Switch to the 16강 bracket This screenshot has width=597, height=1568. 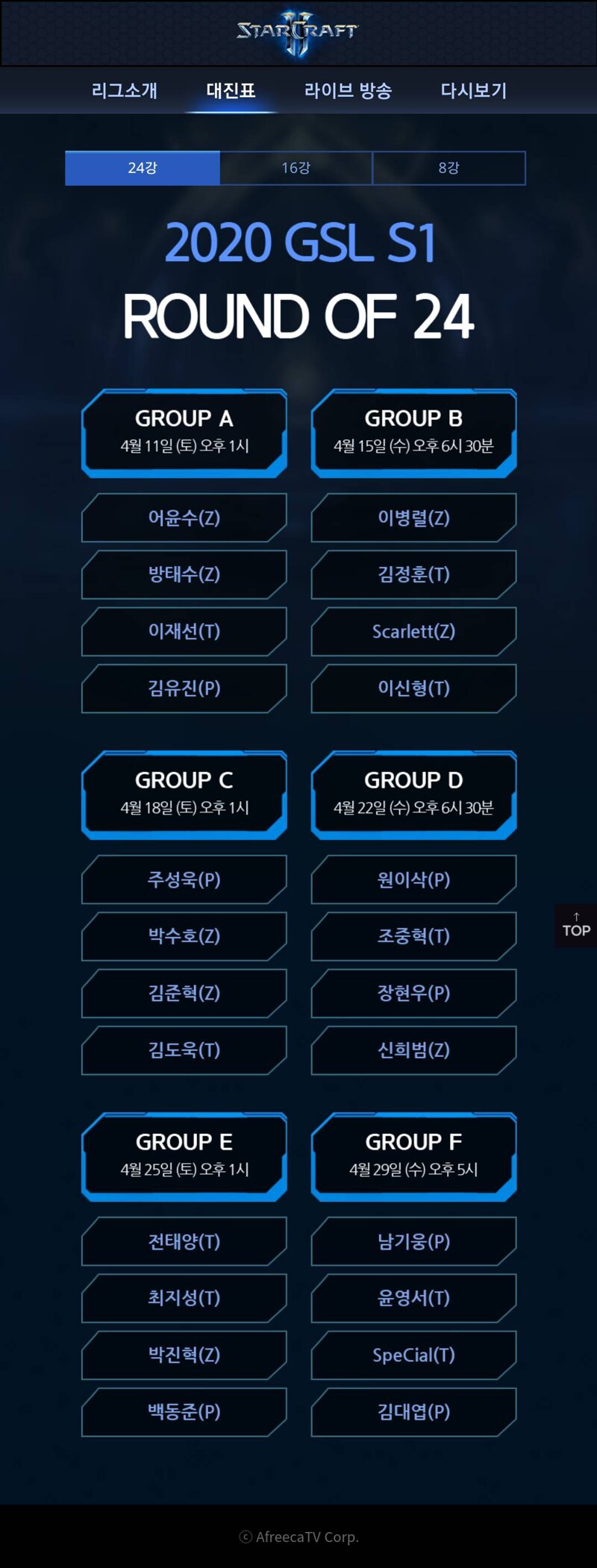pos(296,168)
